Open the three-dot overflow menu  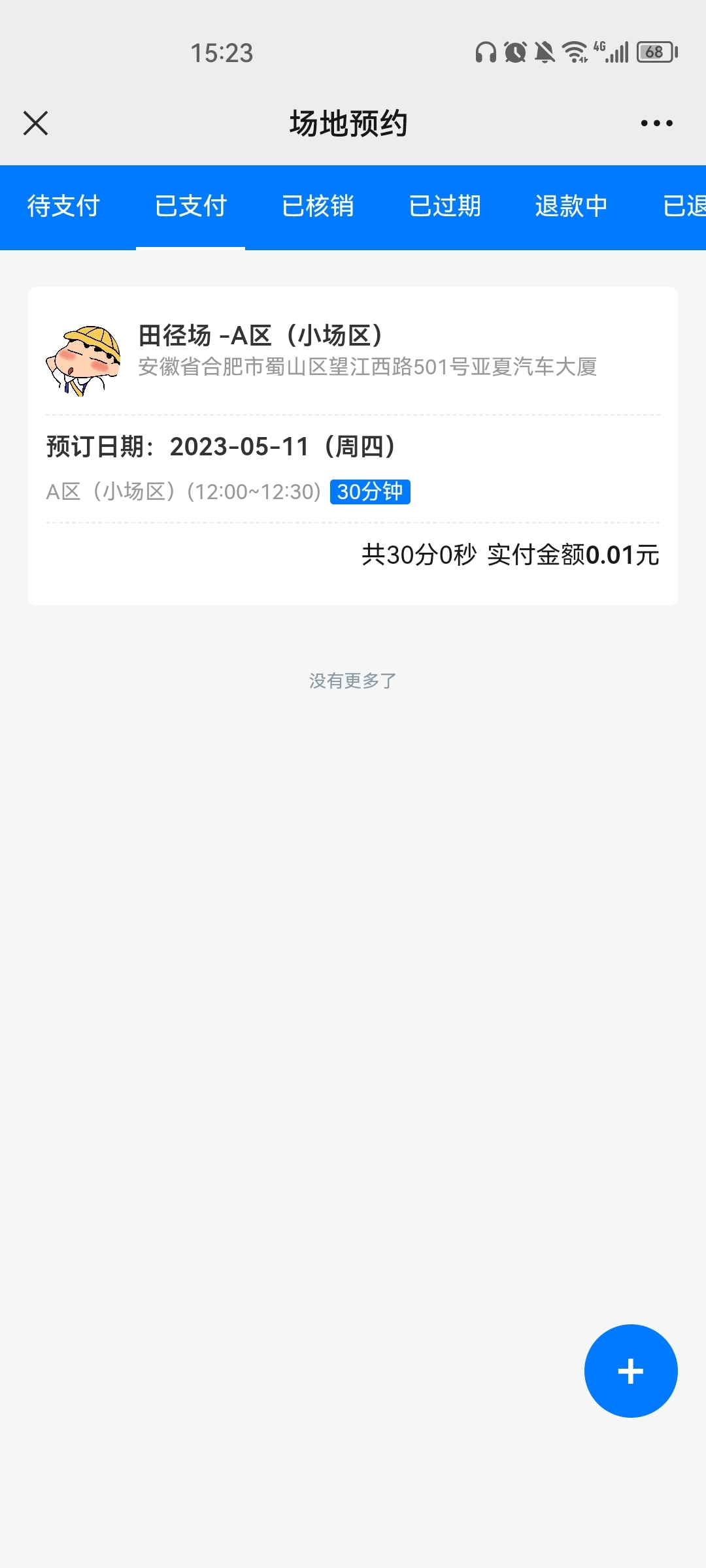click(656, 123)
